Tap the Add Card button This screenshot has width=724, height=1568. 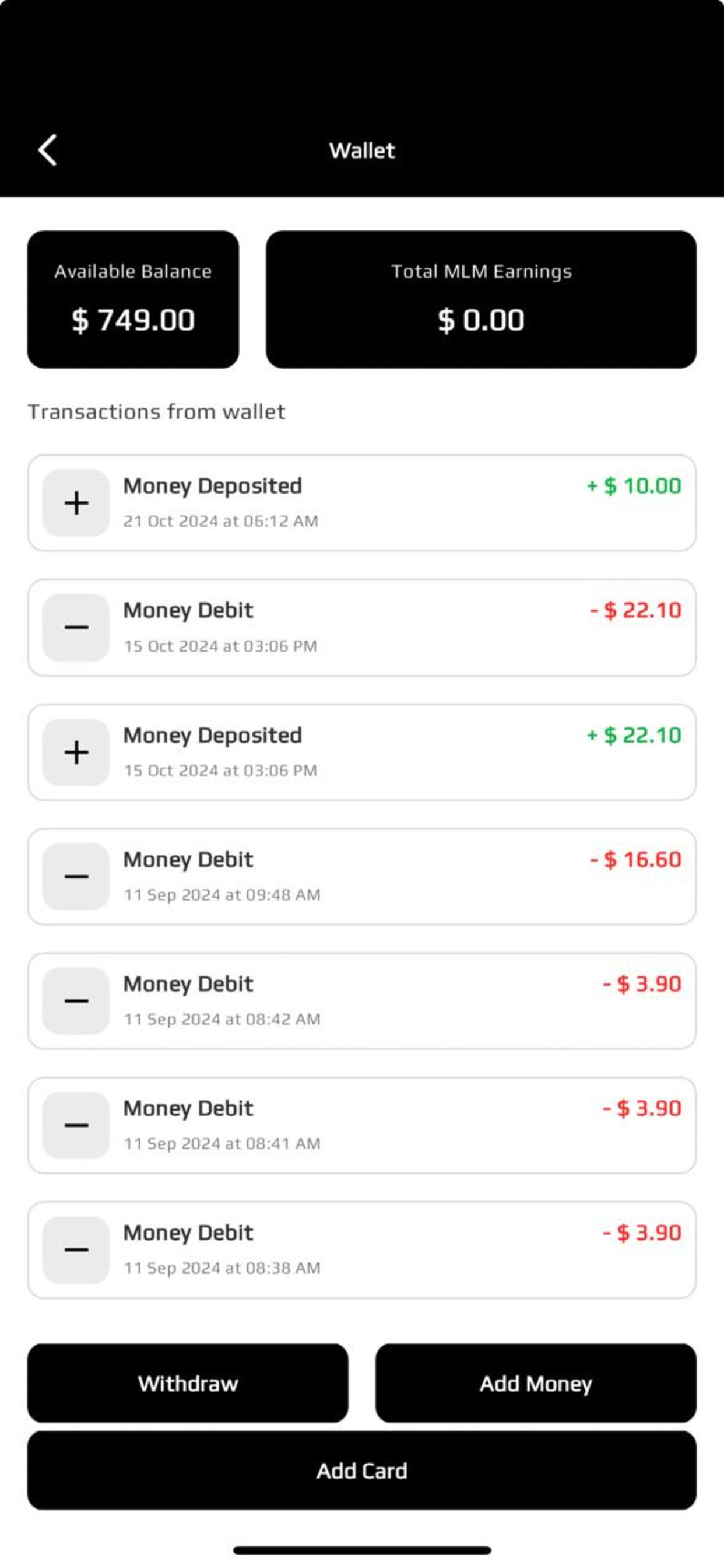pyautogui.click(x=362, y=1471)
